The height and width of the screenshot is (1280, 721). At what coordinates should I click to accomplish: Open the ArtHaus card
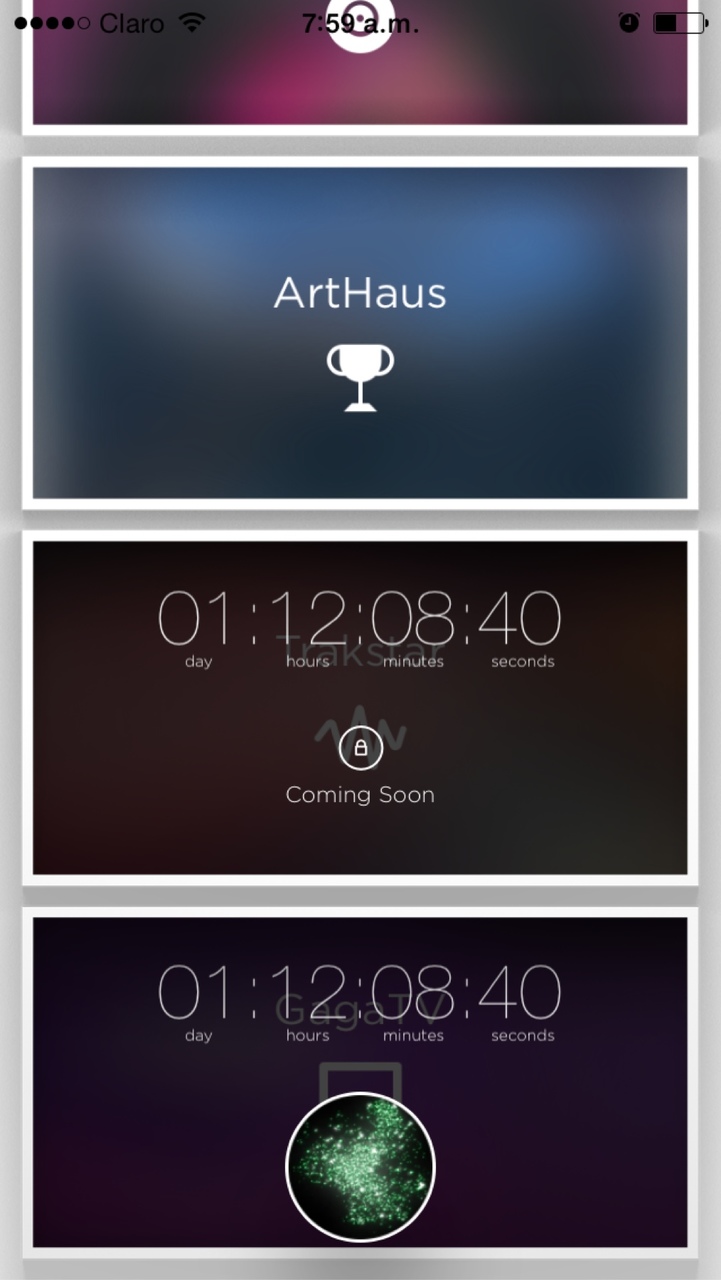pyautogui.click(x=360, y=332)
